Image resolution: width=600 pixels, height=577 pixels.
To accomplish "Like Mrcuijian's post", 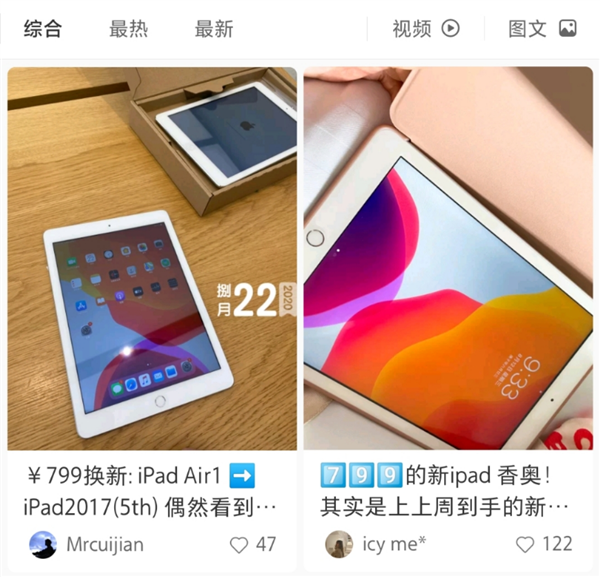I will tap(240, 545).
